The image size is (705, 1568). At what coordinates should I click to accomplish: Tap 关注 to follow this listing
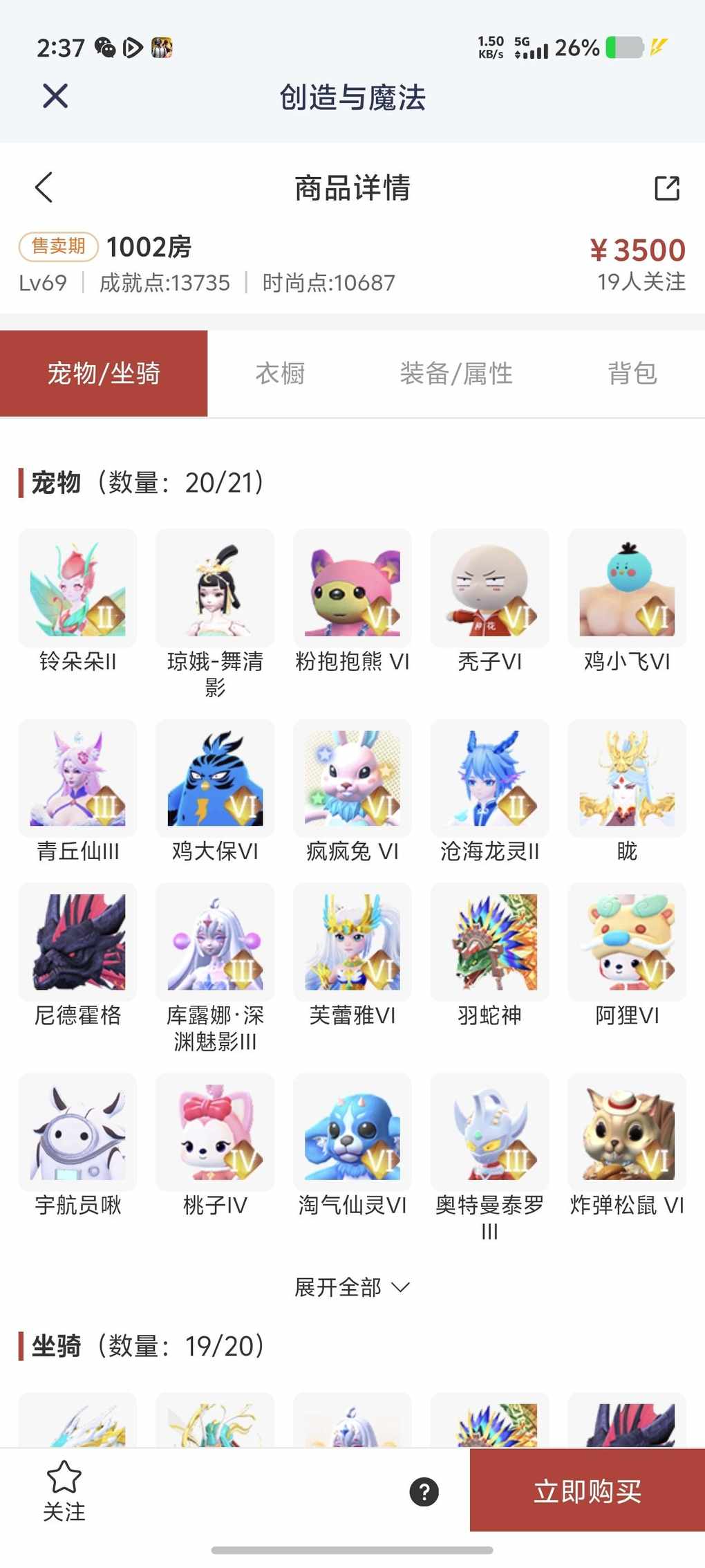(64, 1492)
